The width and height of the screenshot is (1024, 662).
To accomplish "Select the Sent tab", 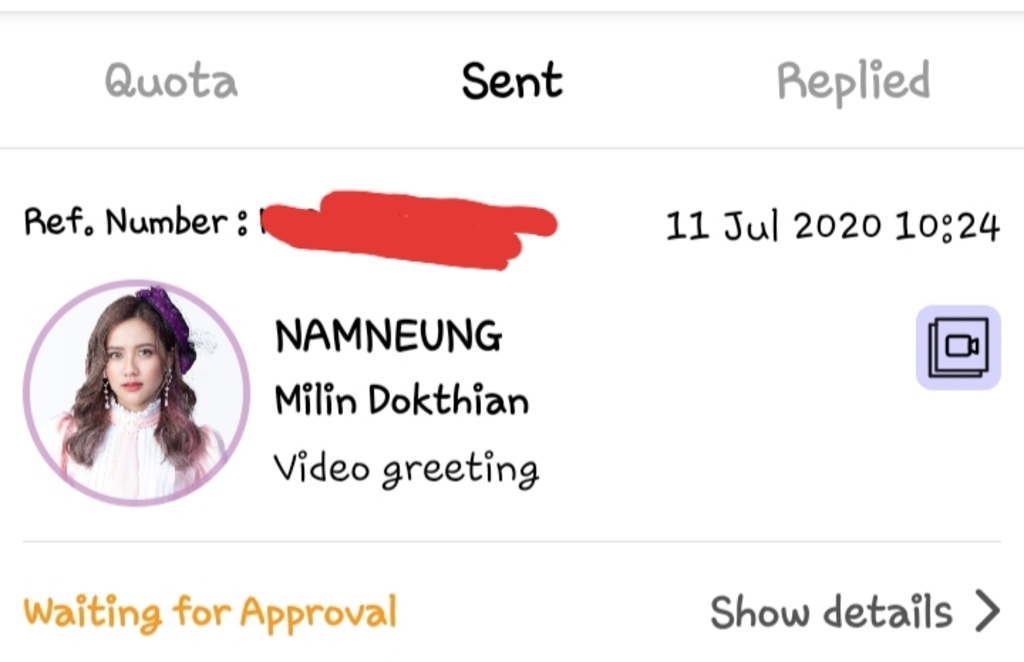I will coord(512,82).
